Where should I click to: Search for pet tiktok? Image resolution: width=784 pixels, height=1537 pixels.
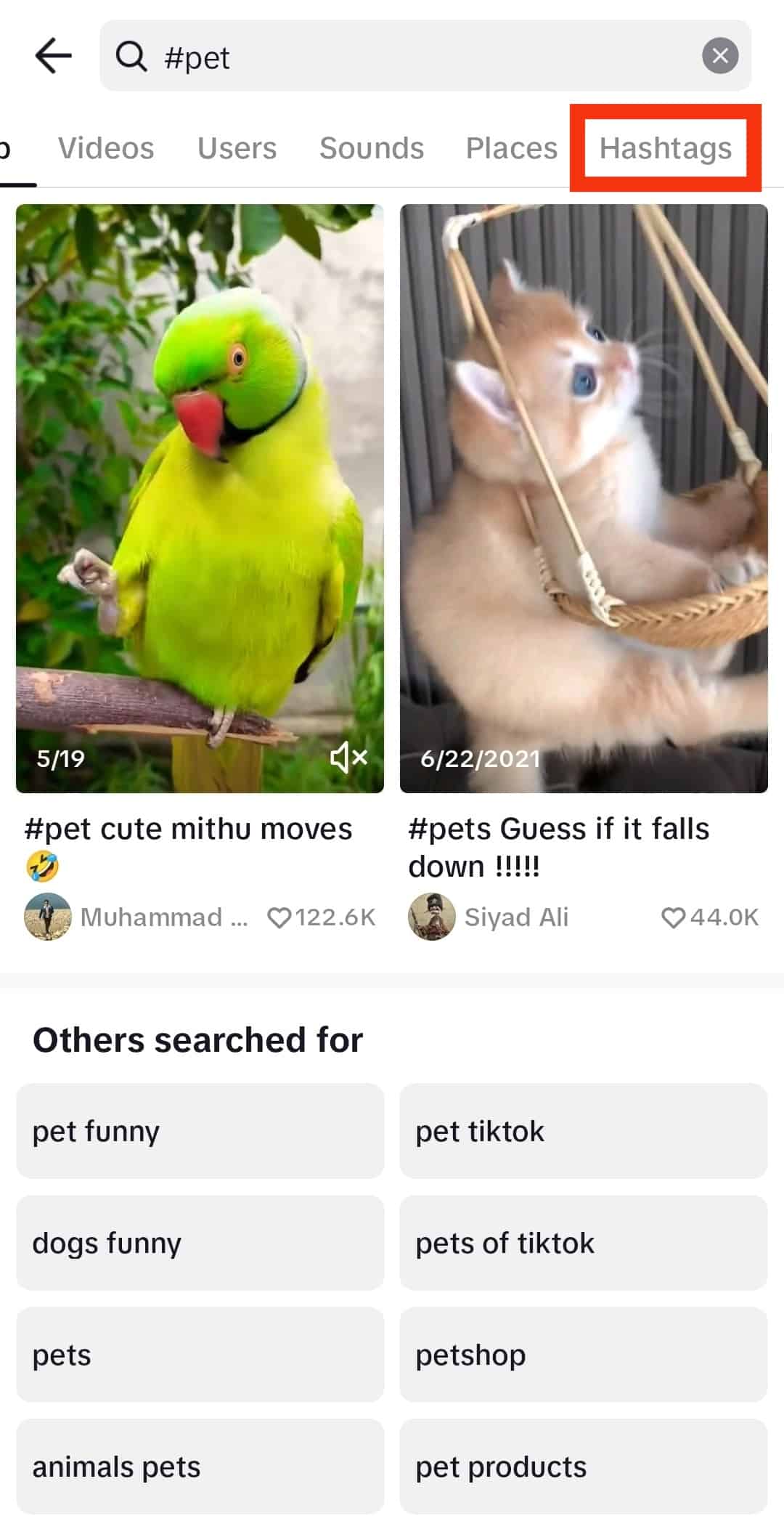point(583,1131)
